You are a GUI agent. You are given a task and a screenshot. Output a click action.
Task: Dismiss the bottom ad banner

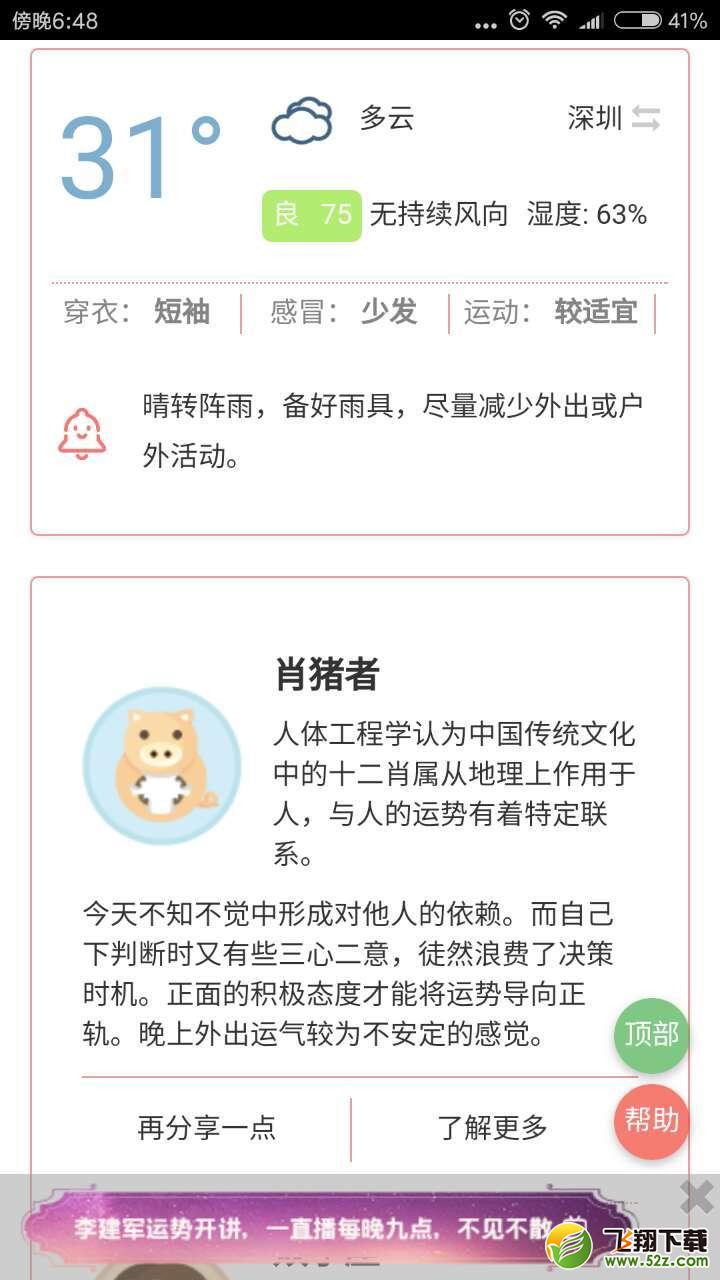coord(696,1196)
